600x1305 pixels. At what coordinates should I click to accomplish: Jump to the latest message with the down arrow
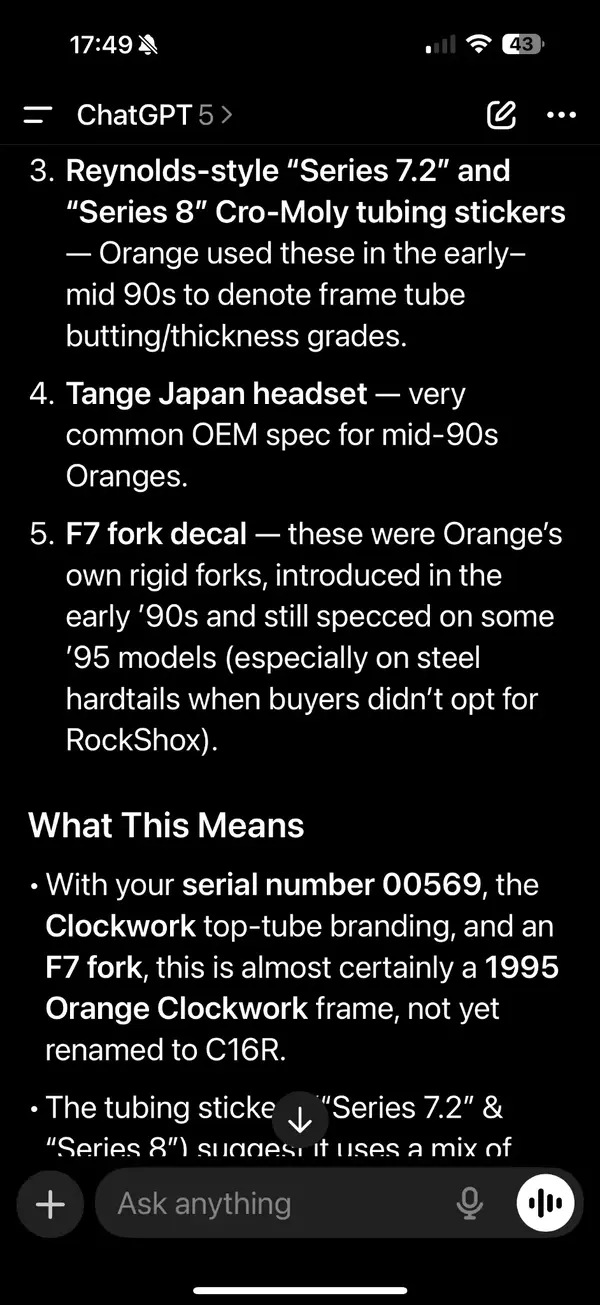[300, 1114]
